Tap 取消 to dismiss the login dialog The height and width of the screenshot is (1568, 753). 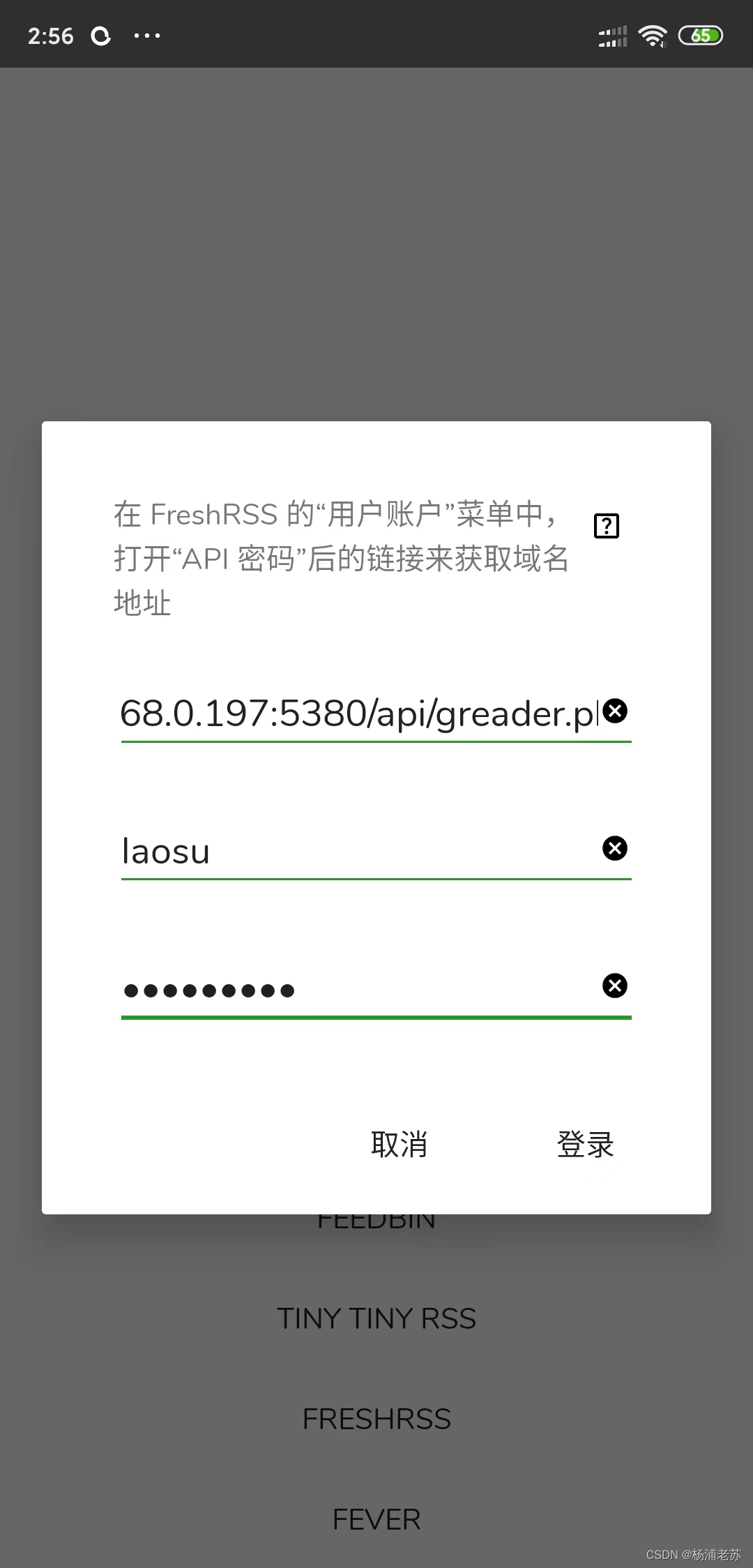399,1144
